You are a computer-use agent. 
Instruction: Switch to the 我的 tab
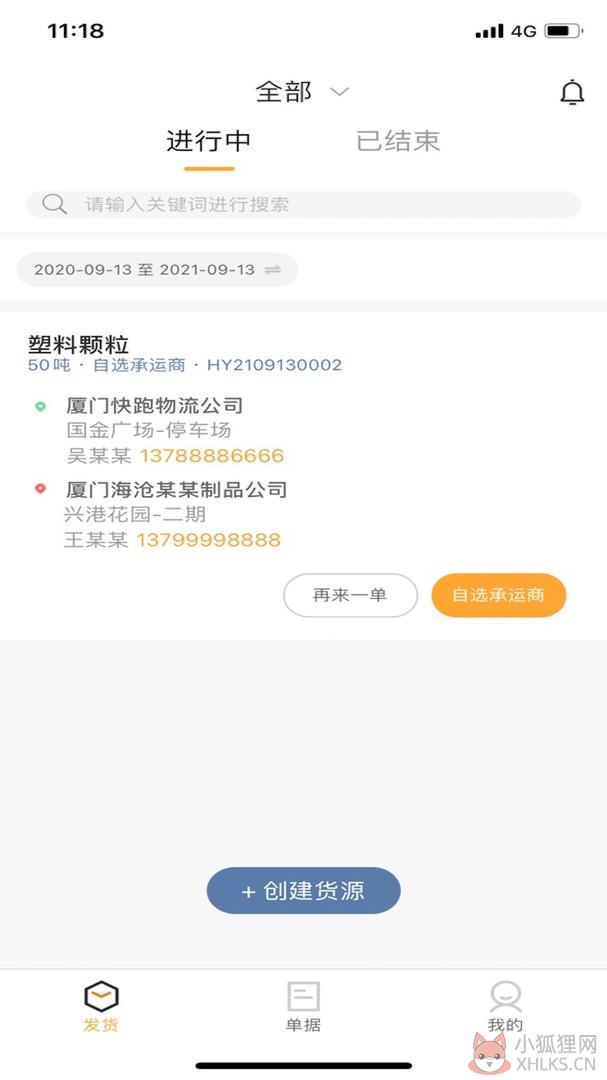point(505,1006)
